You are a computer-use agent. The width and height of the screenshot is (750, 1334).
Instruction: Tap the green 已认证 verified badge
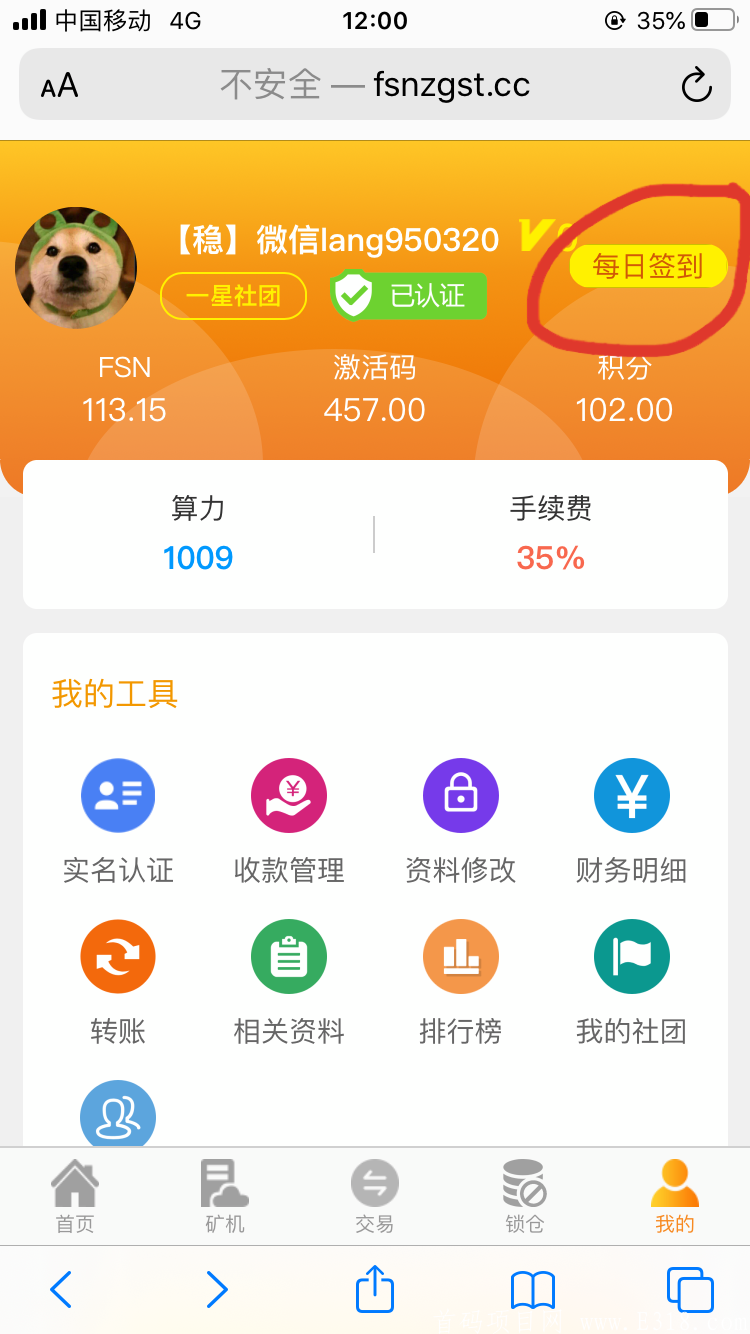click(407, 297)
